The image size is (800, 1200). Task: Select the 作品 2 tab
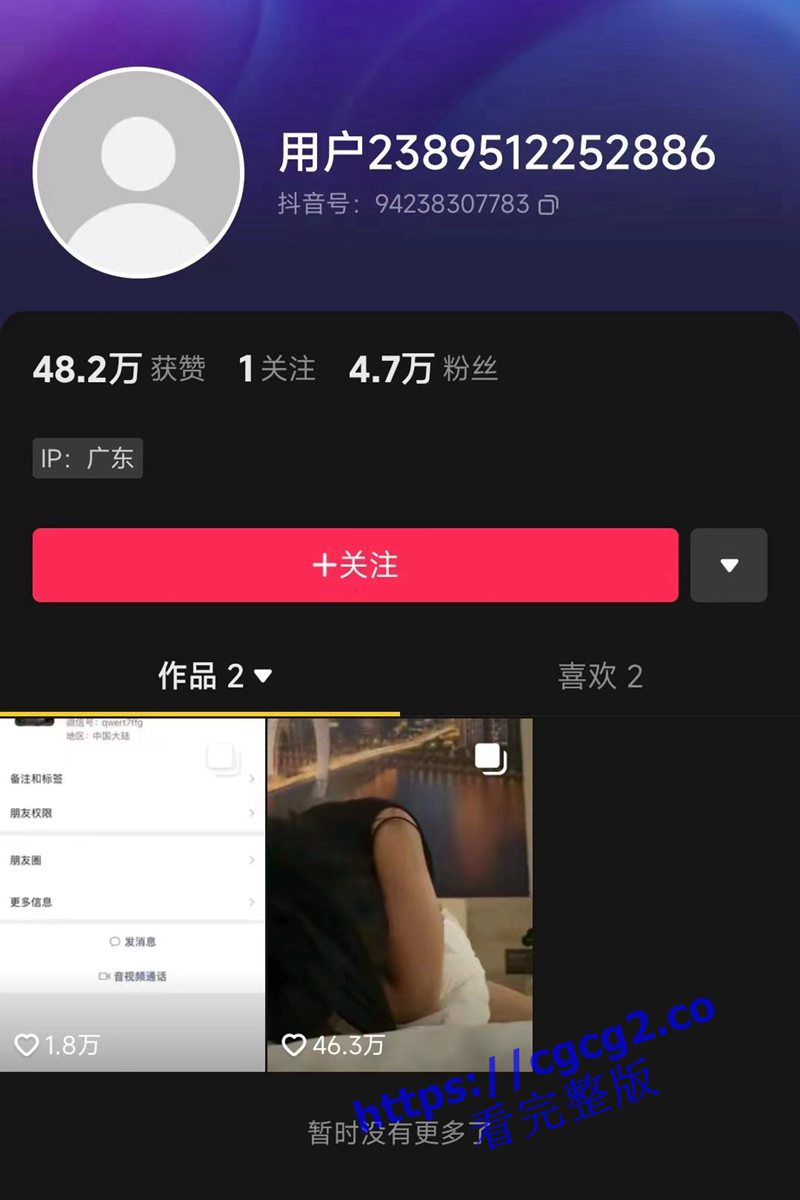[x=214, y=677]
